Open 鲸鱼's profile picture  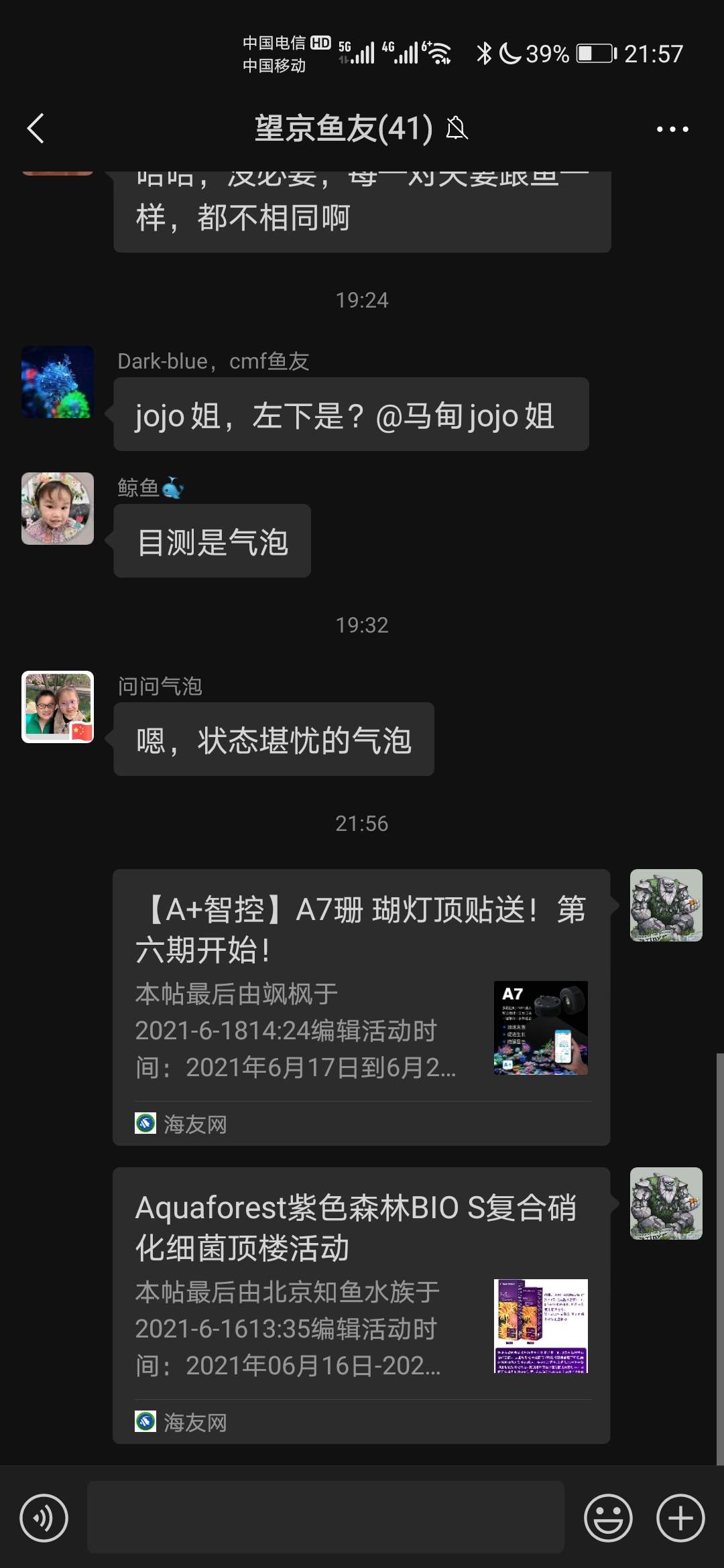tap(58, 509)
